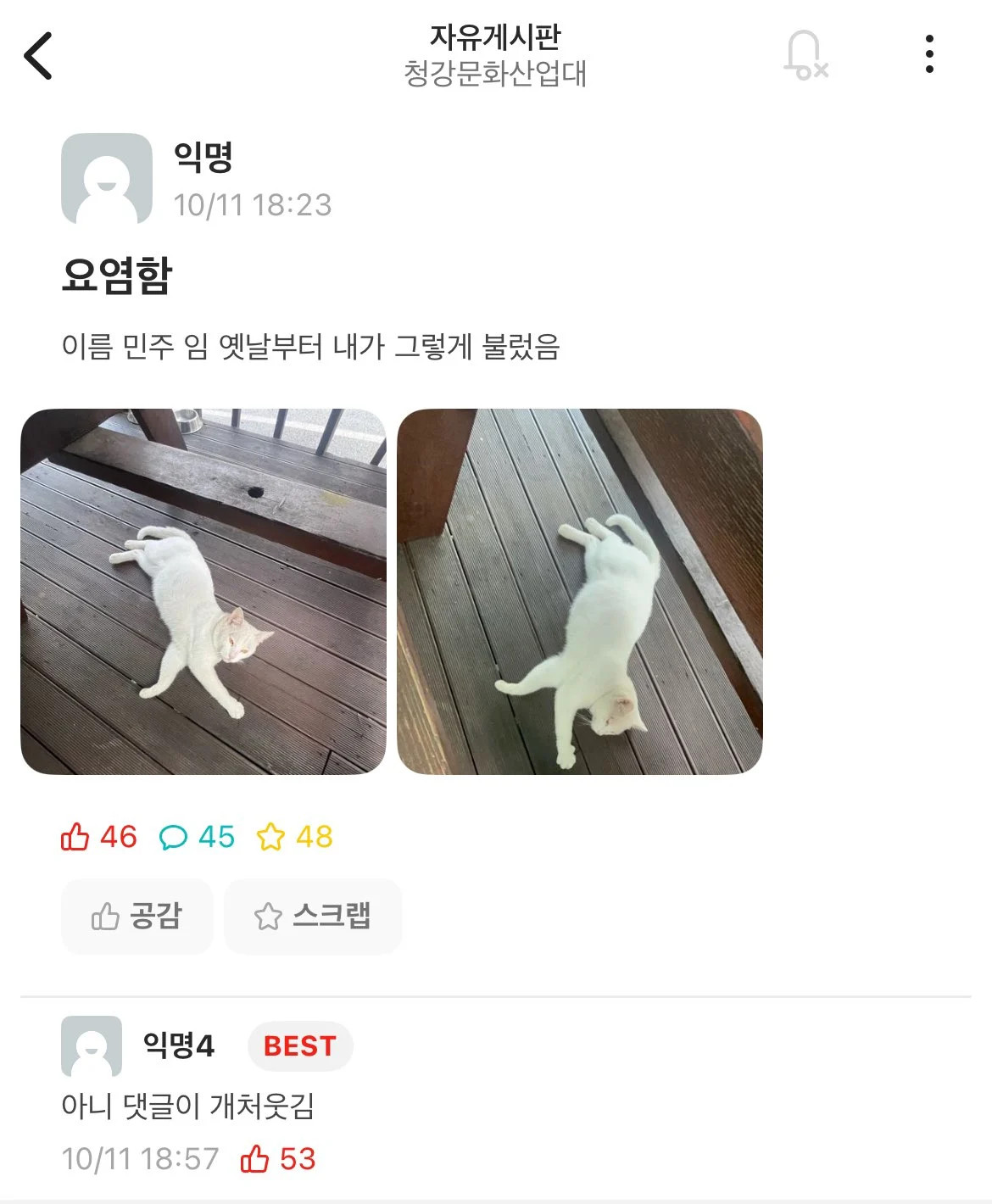Tap the 공감 button to like post

pos(137,916)
